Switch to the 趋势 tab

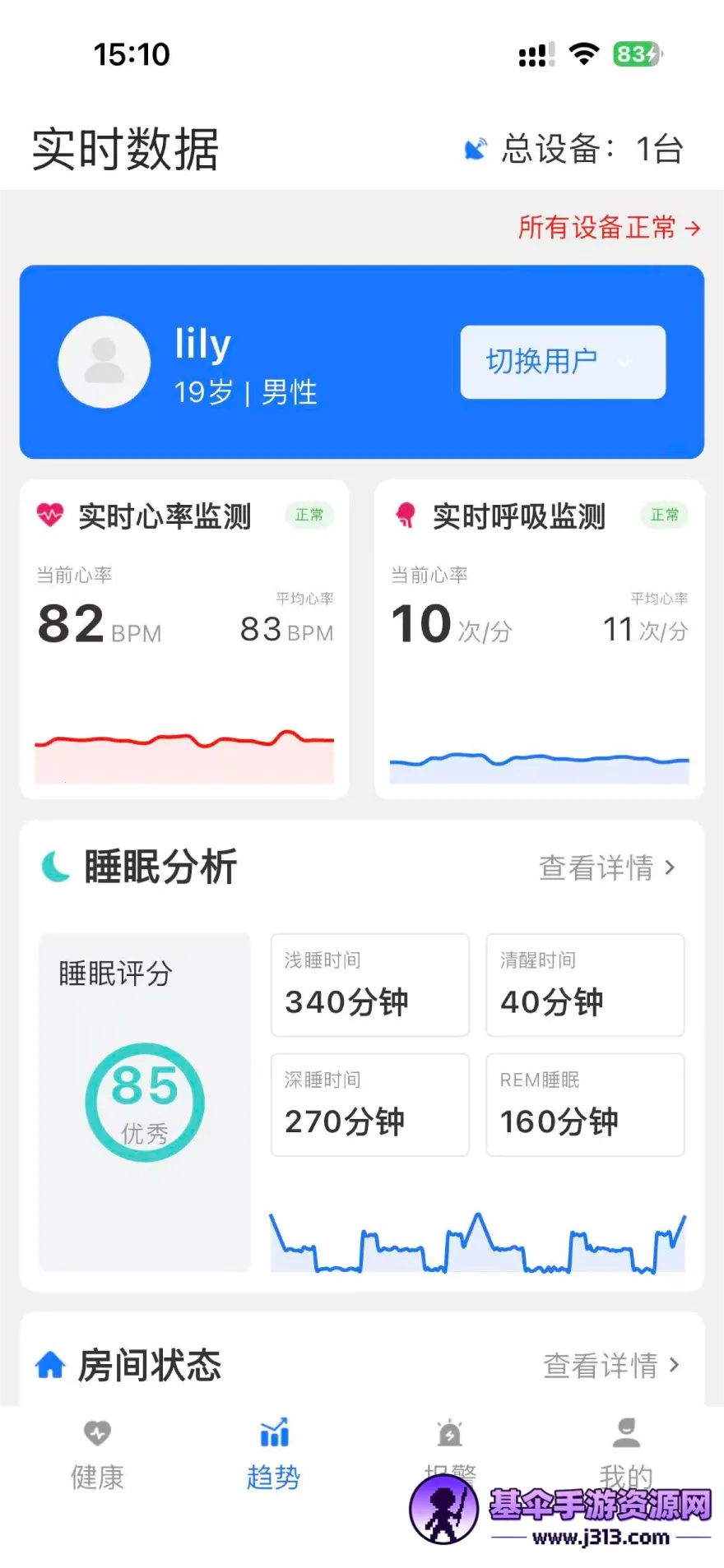click(x=273, y=1454)
